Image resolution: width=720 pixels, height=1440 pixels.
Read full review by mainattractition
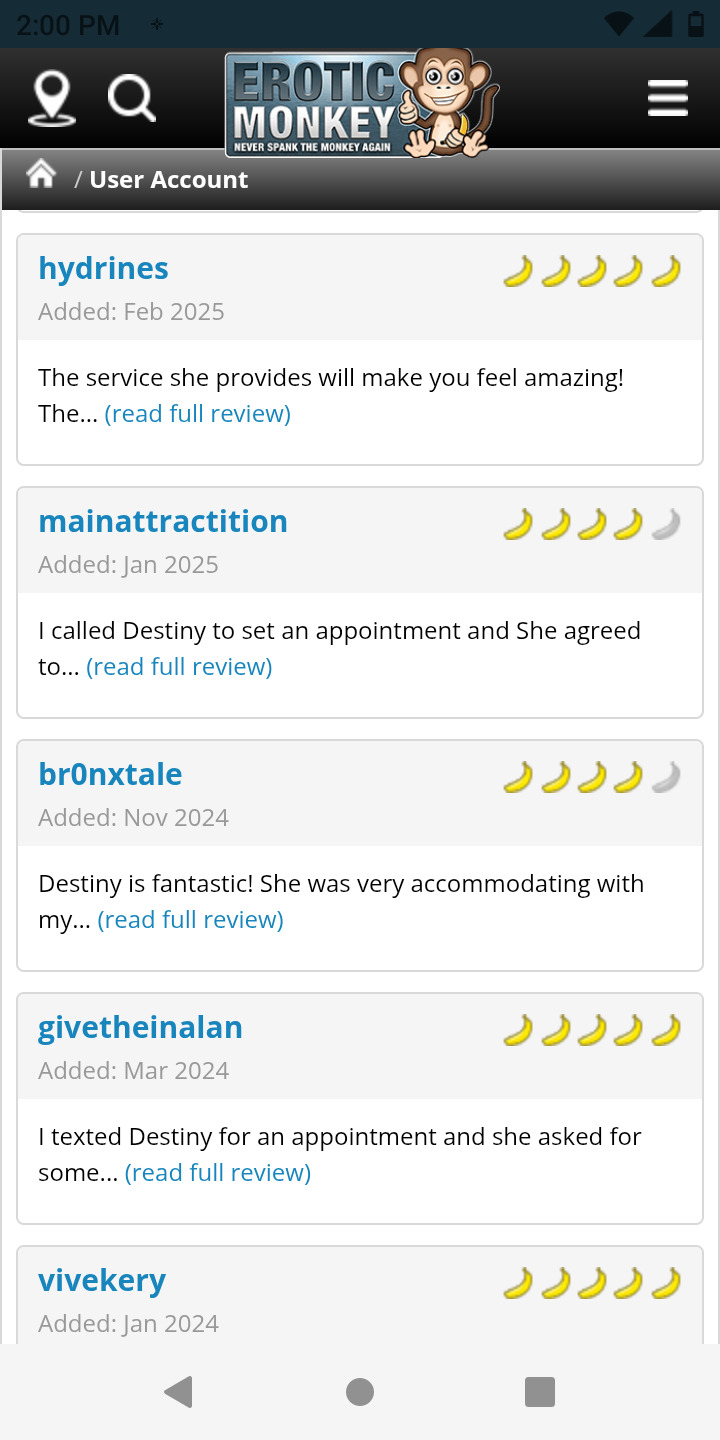tap(179, 666)
